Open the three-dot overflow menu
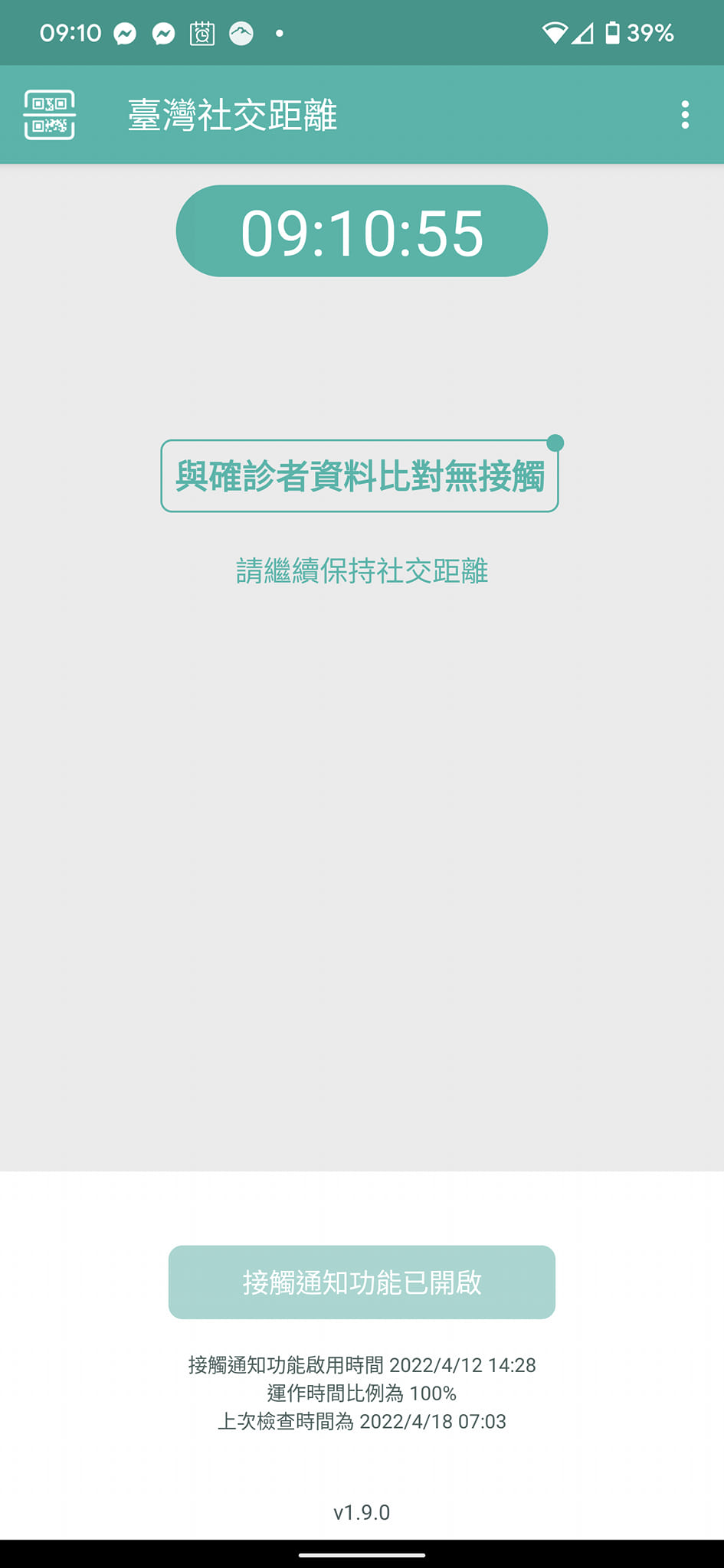This screenshot has height=1568, width=724. click(x=685, y=115)
